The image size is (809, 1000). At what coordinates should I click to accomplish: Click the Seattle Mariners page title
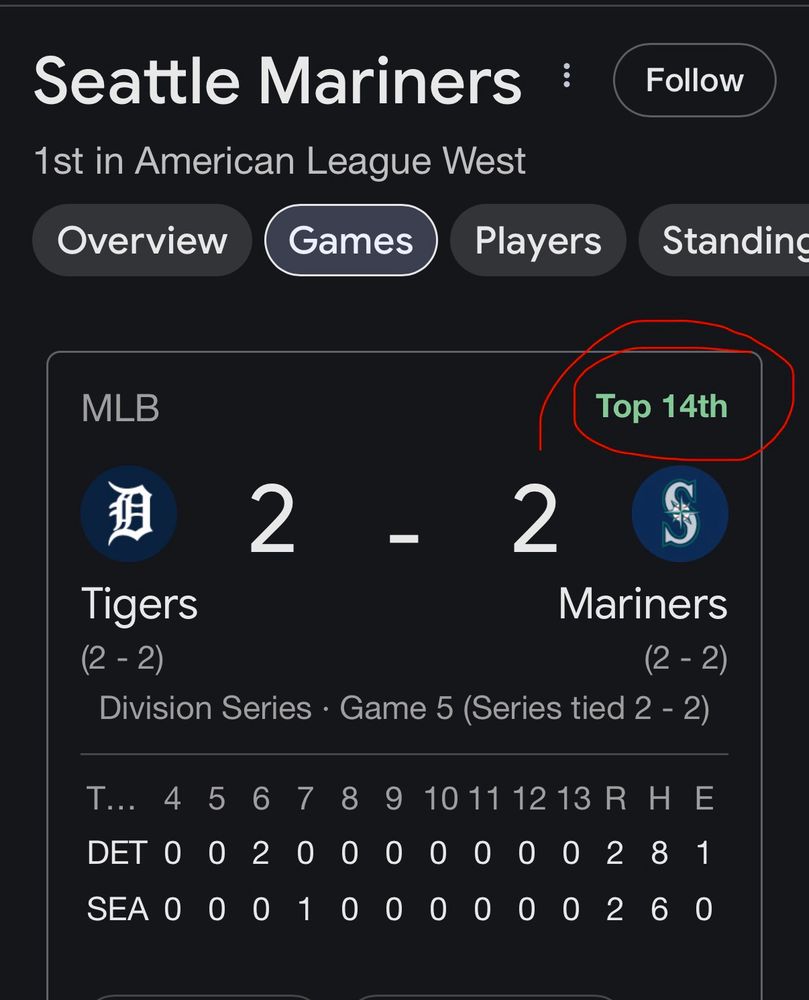click(277, 80)
